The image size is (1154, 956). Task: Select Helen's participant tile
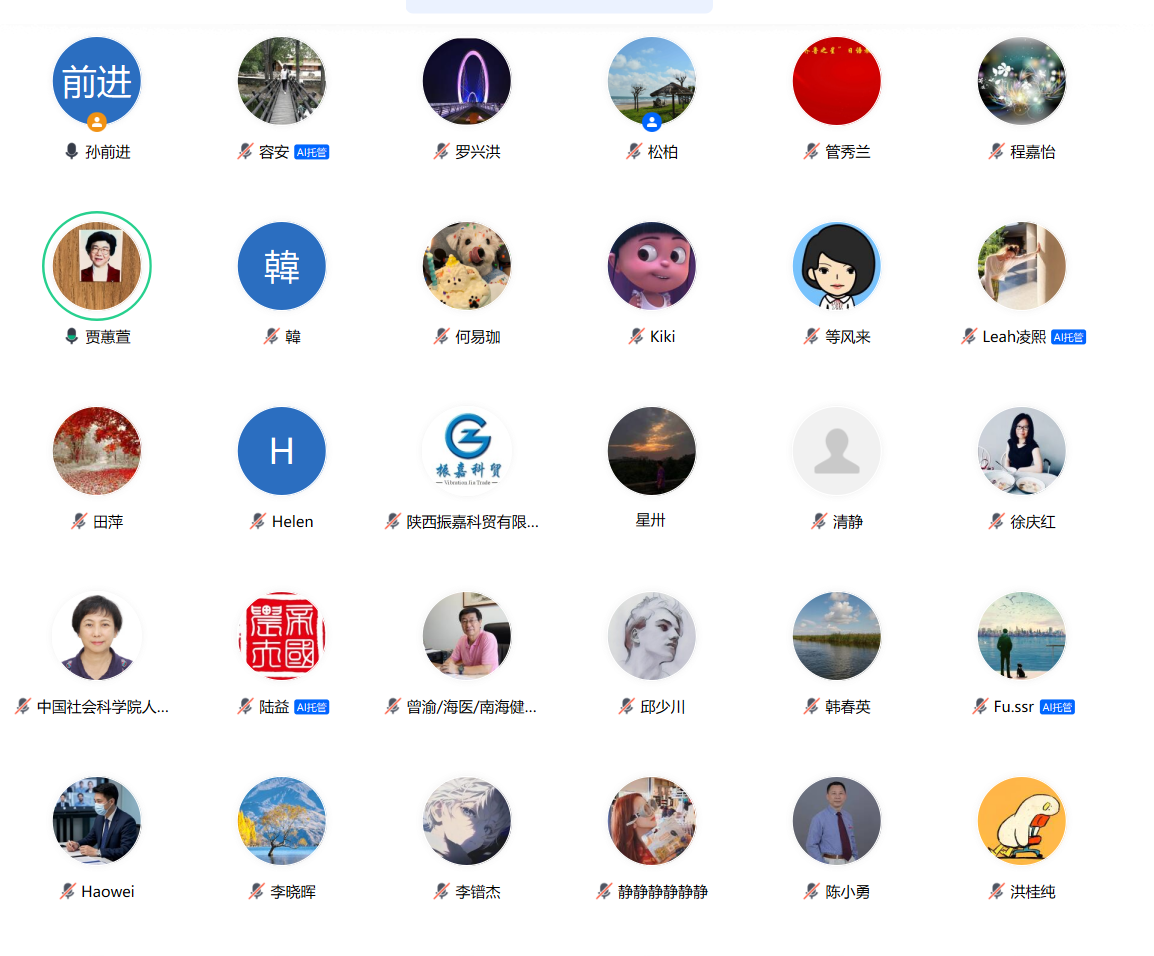[282, 451]
